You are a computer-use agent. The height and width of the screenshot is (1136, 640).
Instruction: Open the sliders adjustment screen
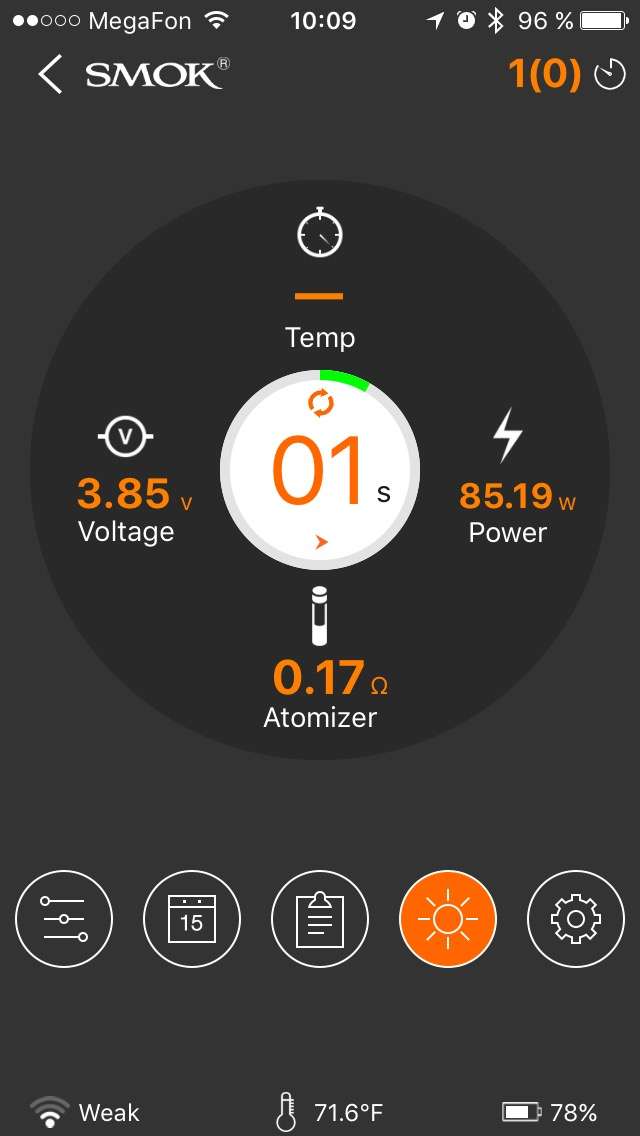coord(64,919)
